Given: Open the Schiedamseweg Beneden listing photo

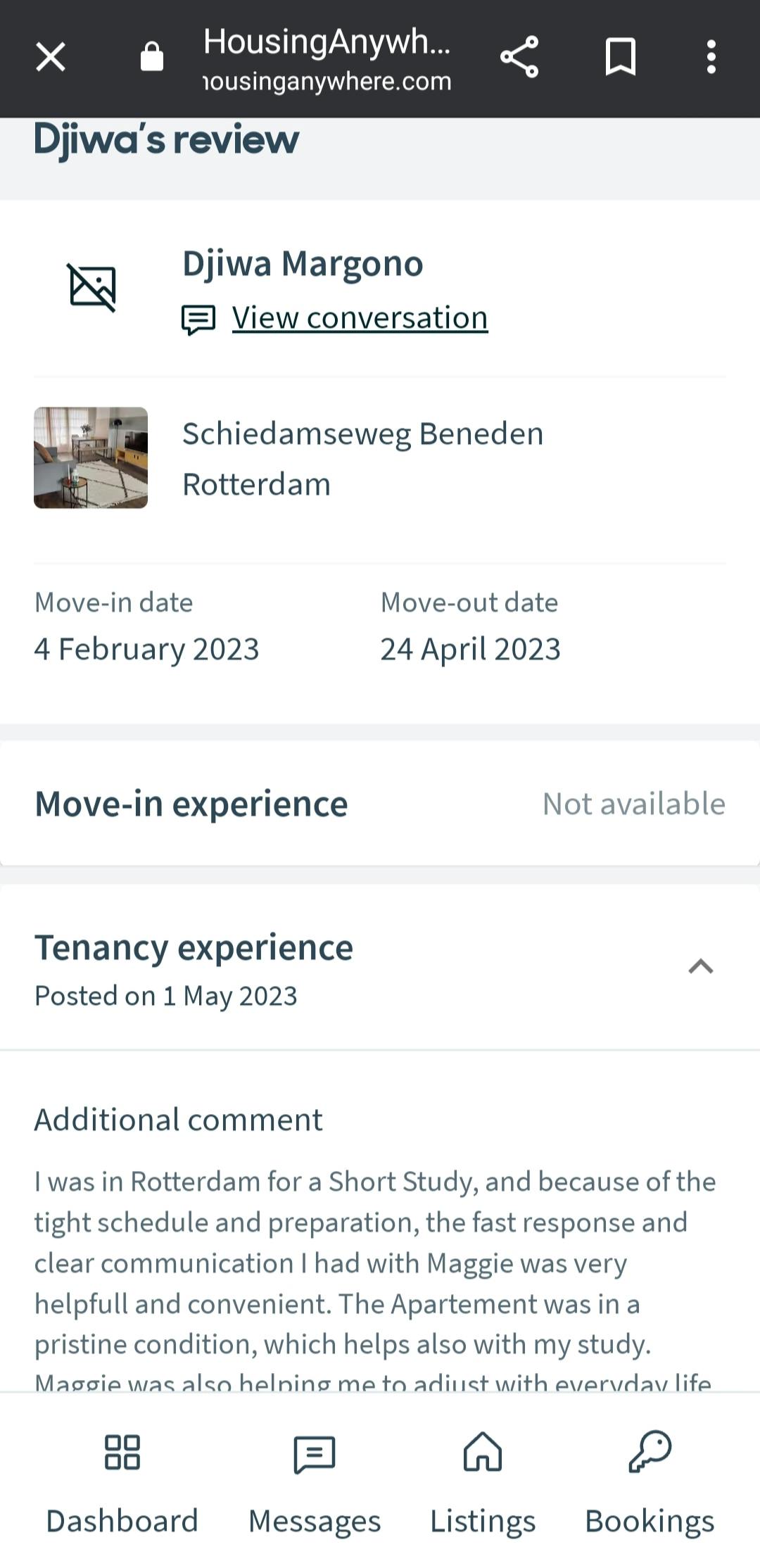Looking at the screenshot, I should pos(91,457).
